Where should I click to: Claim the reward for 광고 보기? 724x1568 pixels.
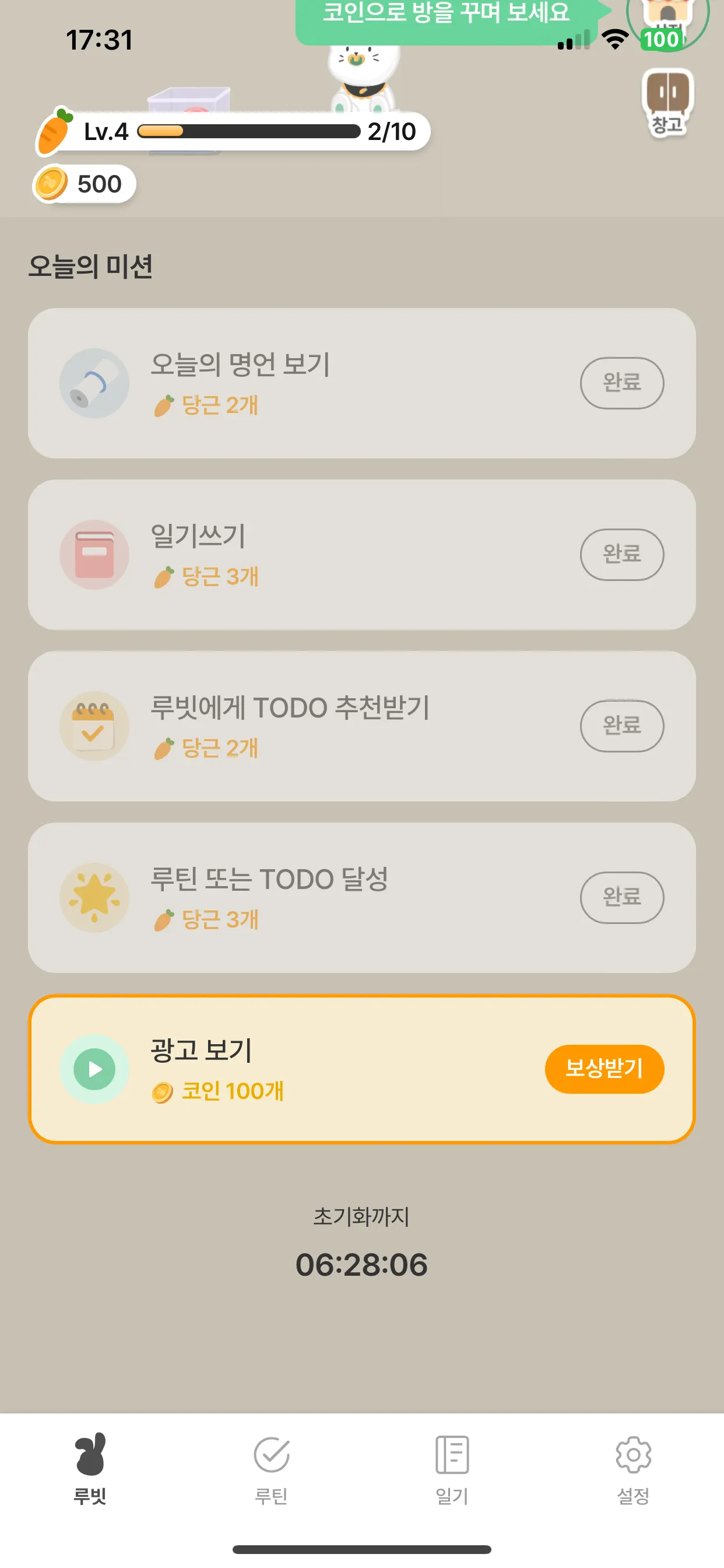coord(603,1068)
